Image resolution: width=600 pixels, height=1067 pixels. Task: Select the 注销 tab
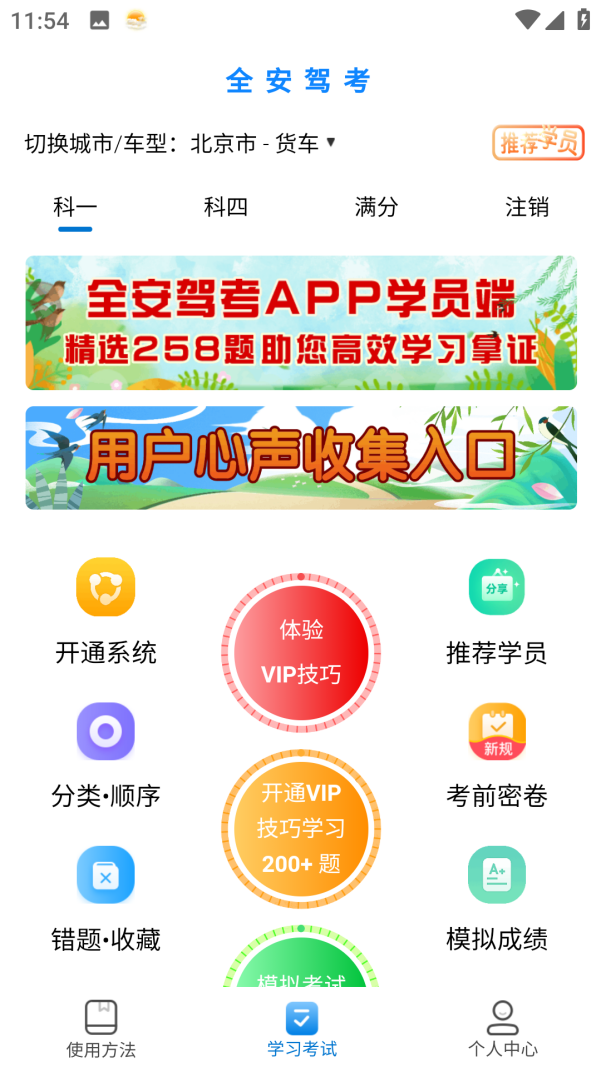(x=526, y=208)
